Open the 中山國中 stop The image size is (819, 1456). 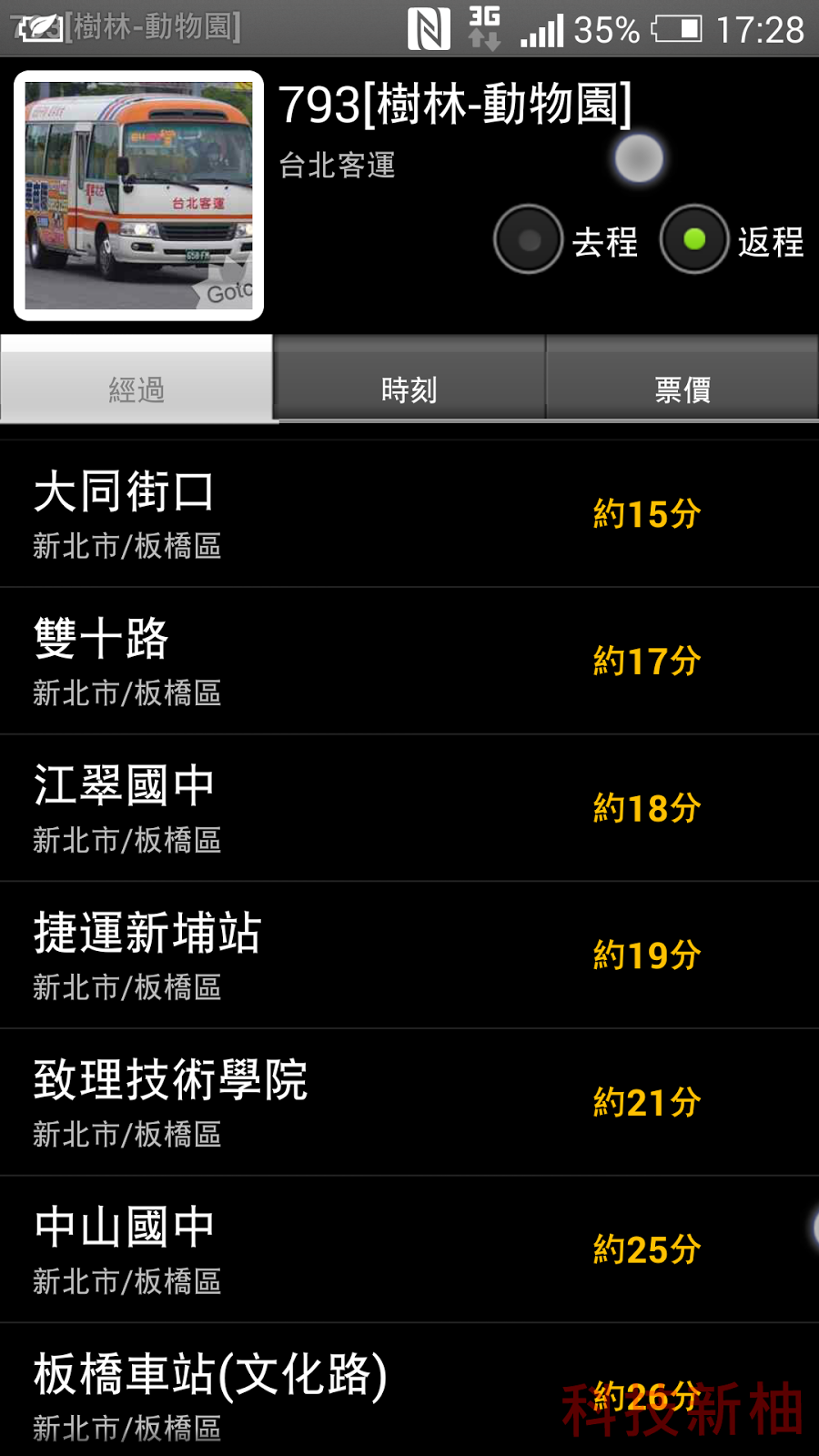tap(409, 1249)
